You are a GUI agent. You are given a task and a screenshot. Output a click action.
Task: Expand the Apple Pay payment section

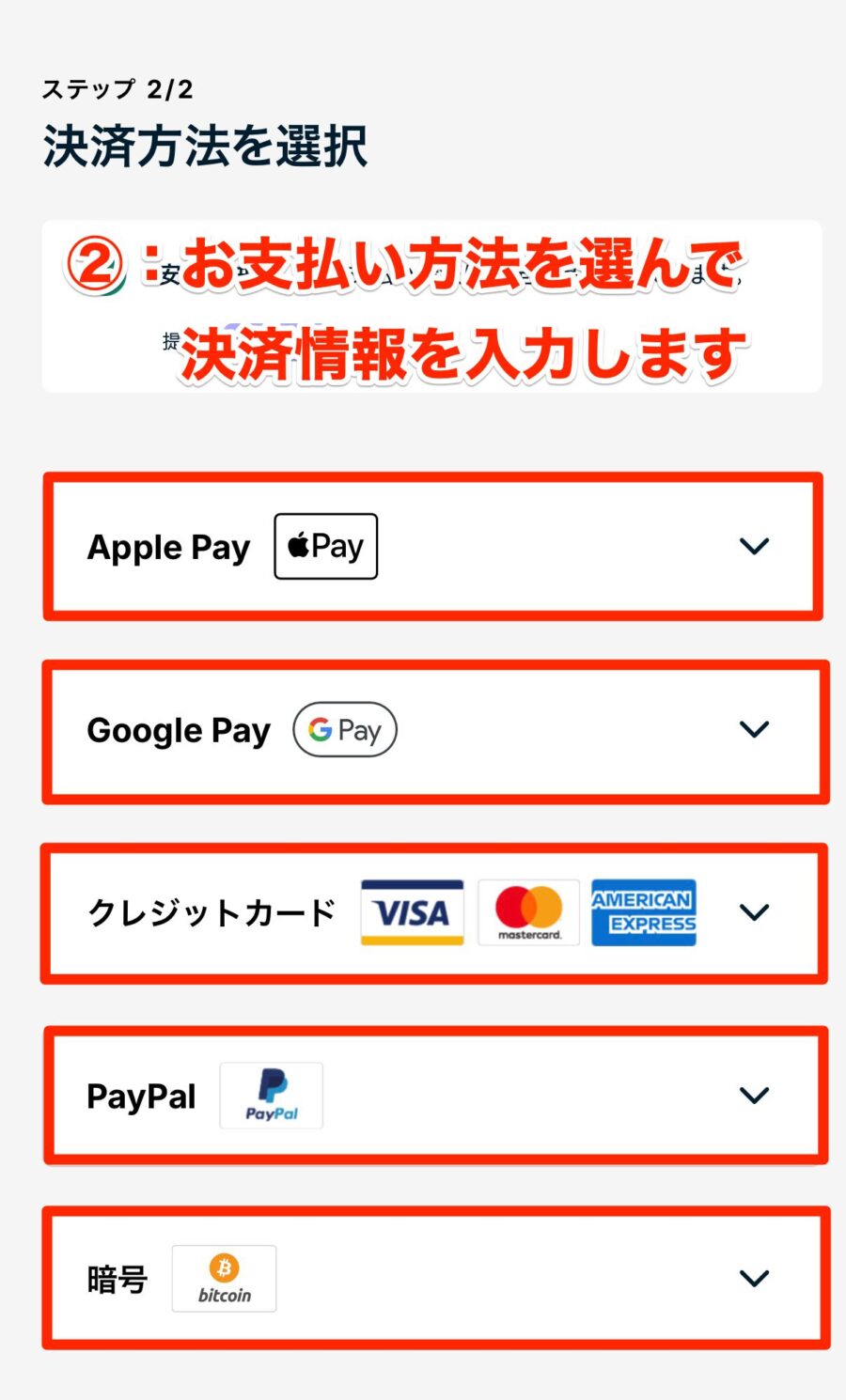tap(754, 546)
